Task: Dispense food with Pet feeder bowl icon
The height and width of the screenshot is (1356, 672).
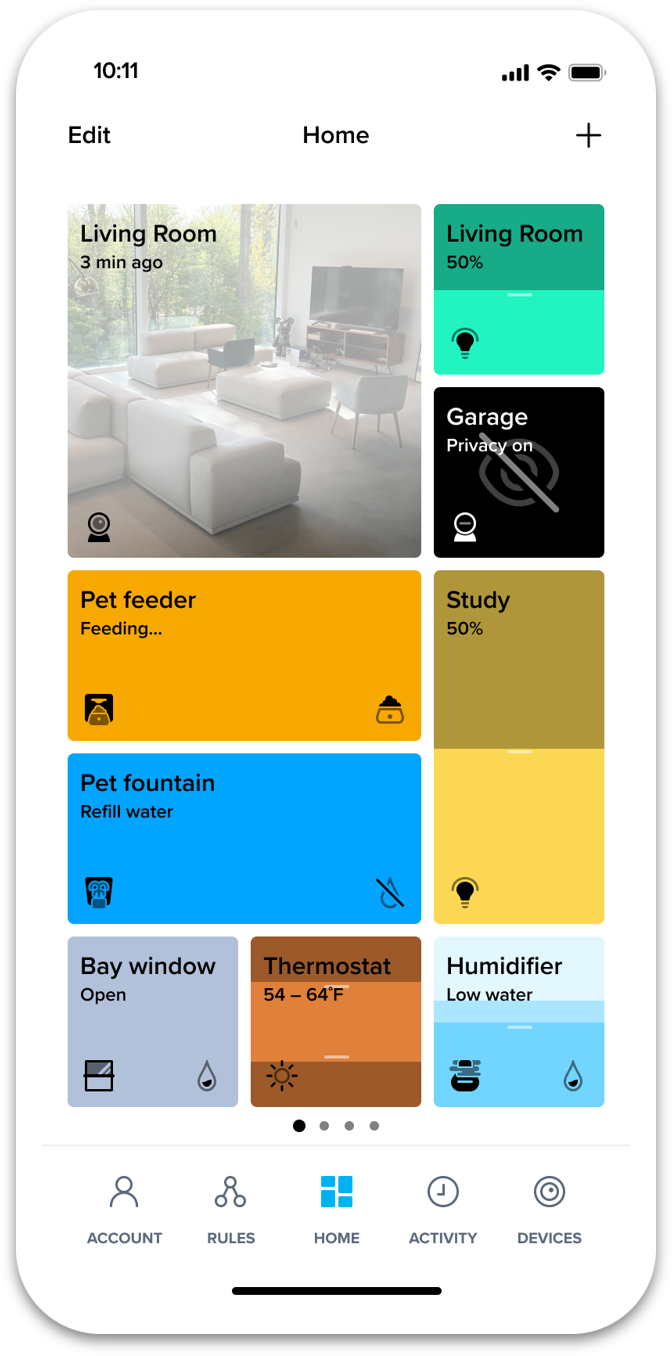Action: click(389, 710)
